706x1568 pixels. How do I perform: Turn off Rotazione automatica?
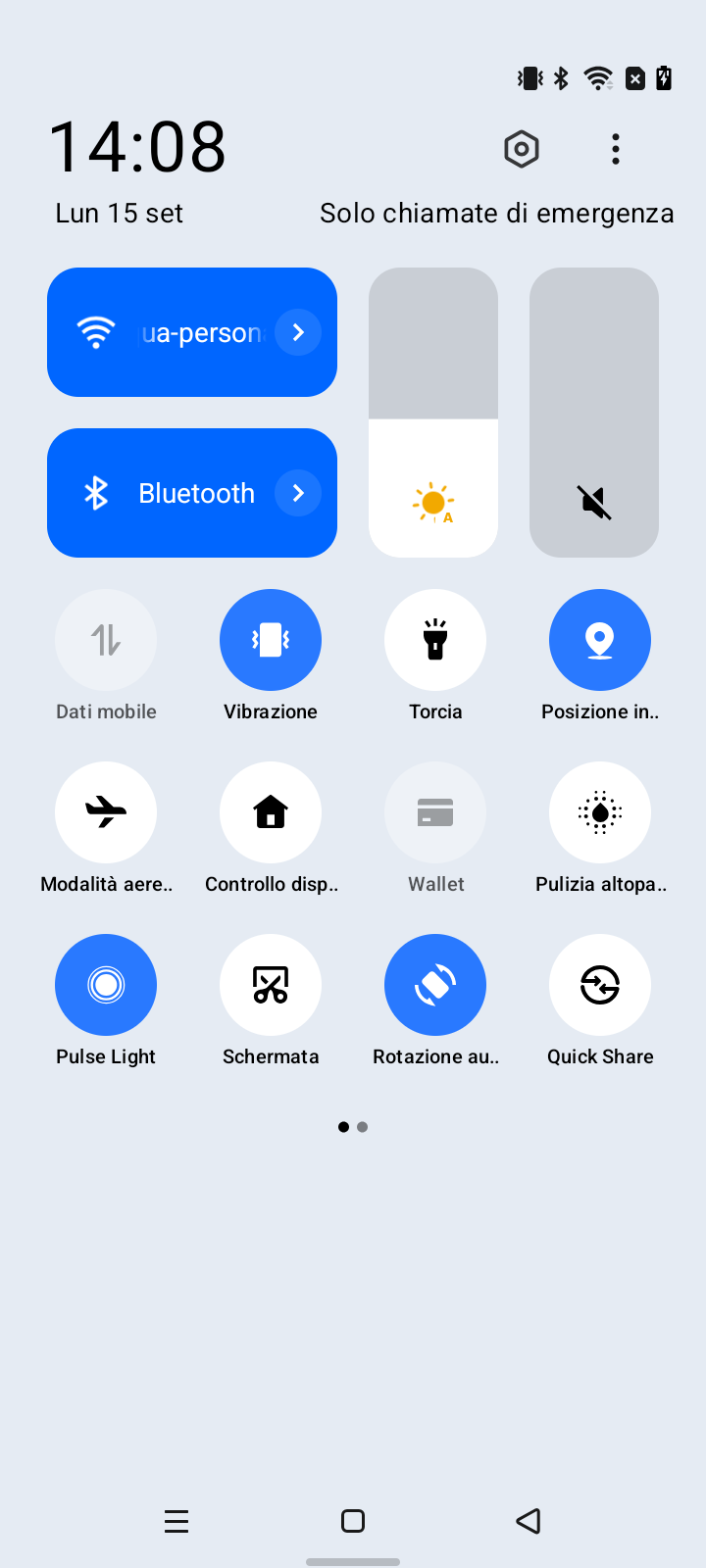point(435,985)
